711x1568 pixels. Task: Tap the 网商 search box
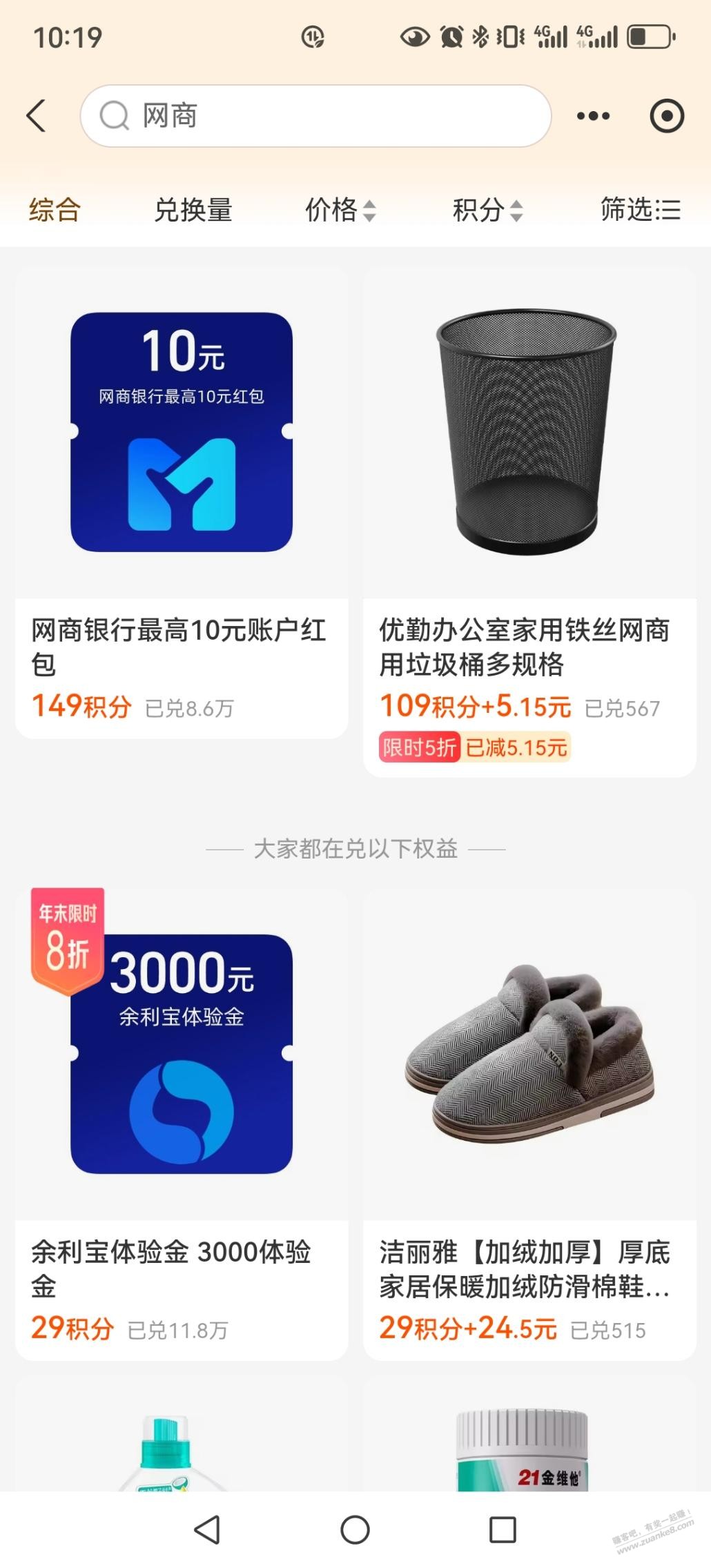coord(315,116)
